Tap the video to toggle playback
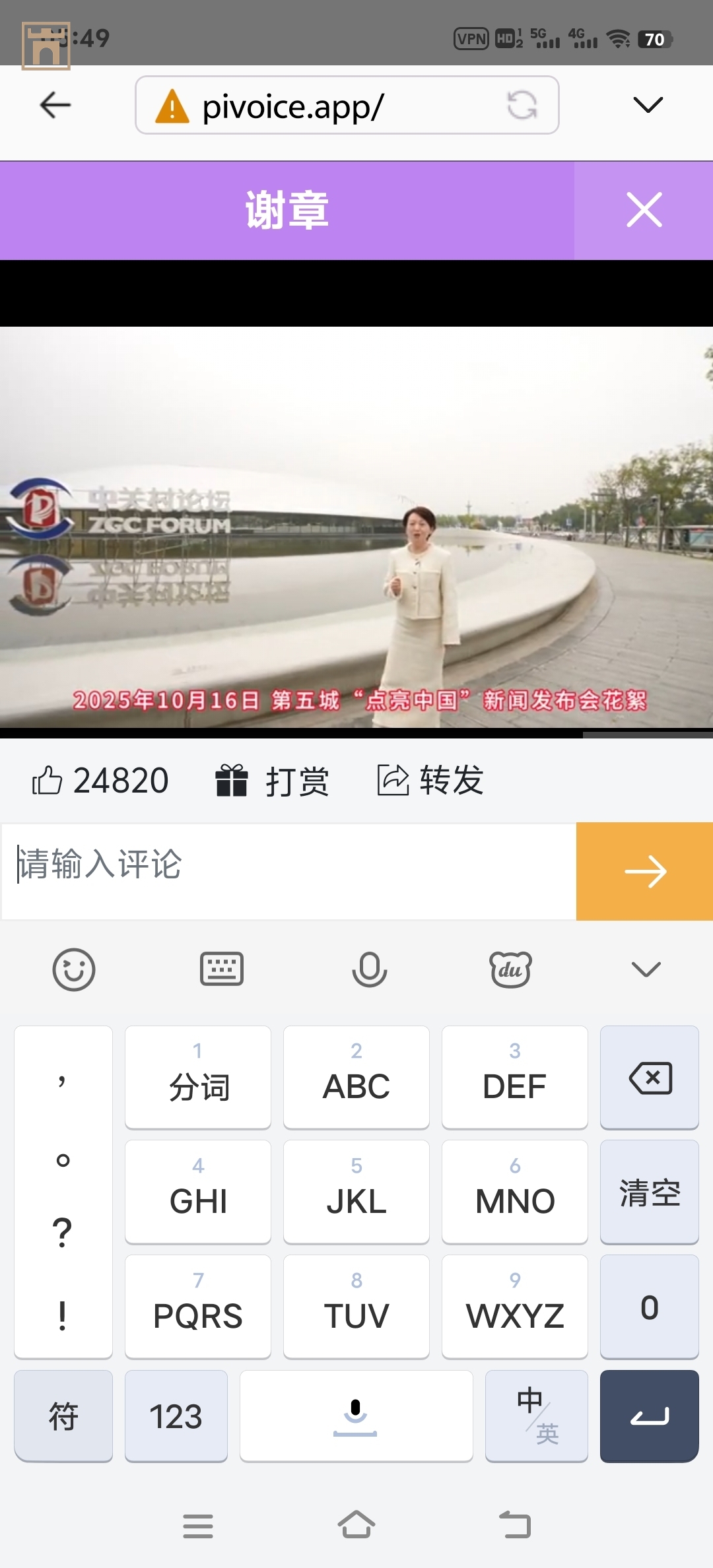 point(356,528)
